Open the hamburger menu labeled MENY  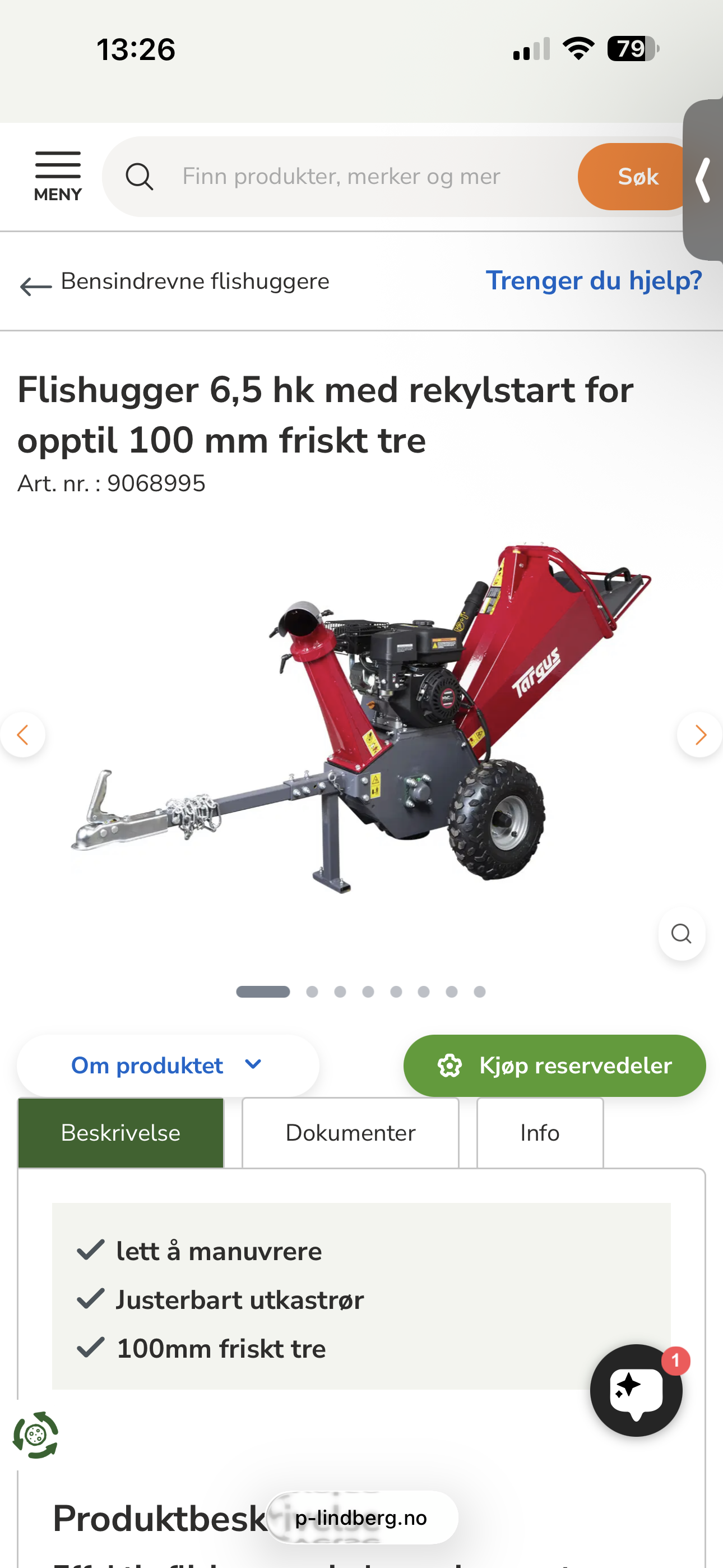[57, 172]
